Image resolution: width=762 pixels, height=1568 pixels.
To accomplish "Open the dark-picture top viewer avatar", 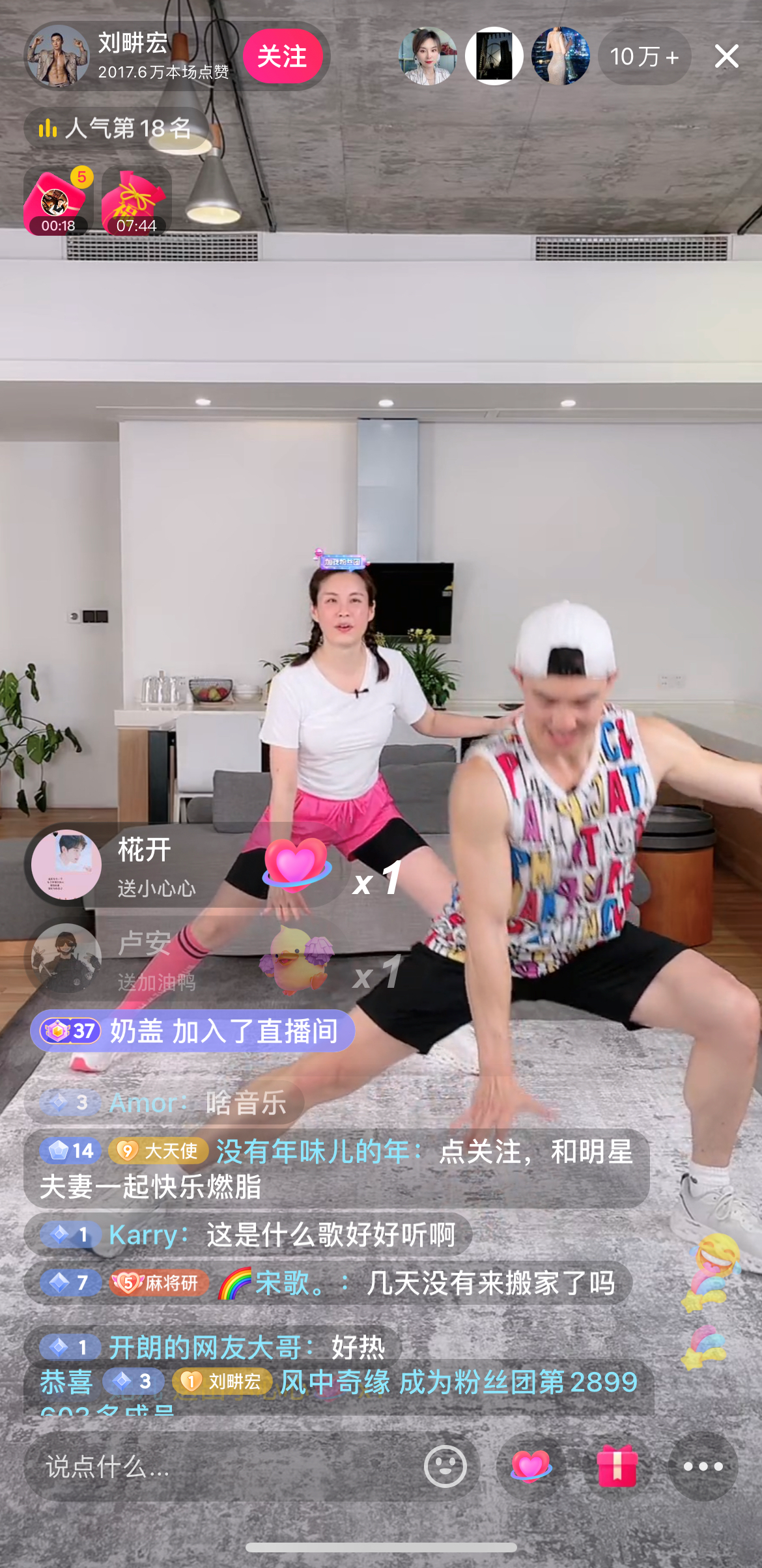I will click(x=494, y=56).
